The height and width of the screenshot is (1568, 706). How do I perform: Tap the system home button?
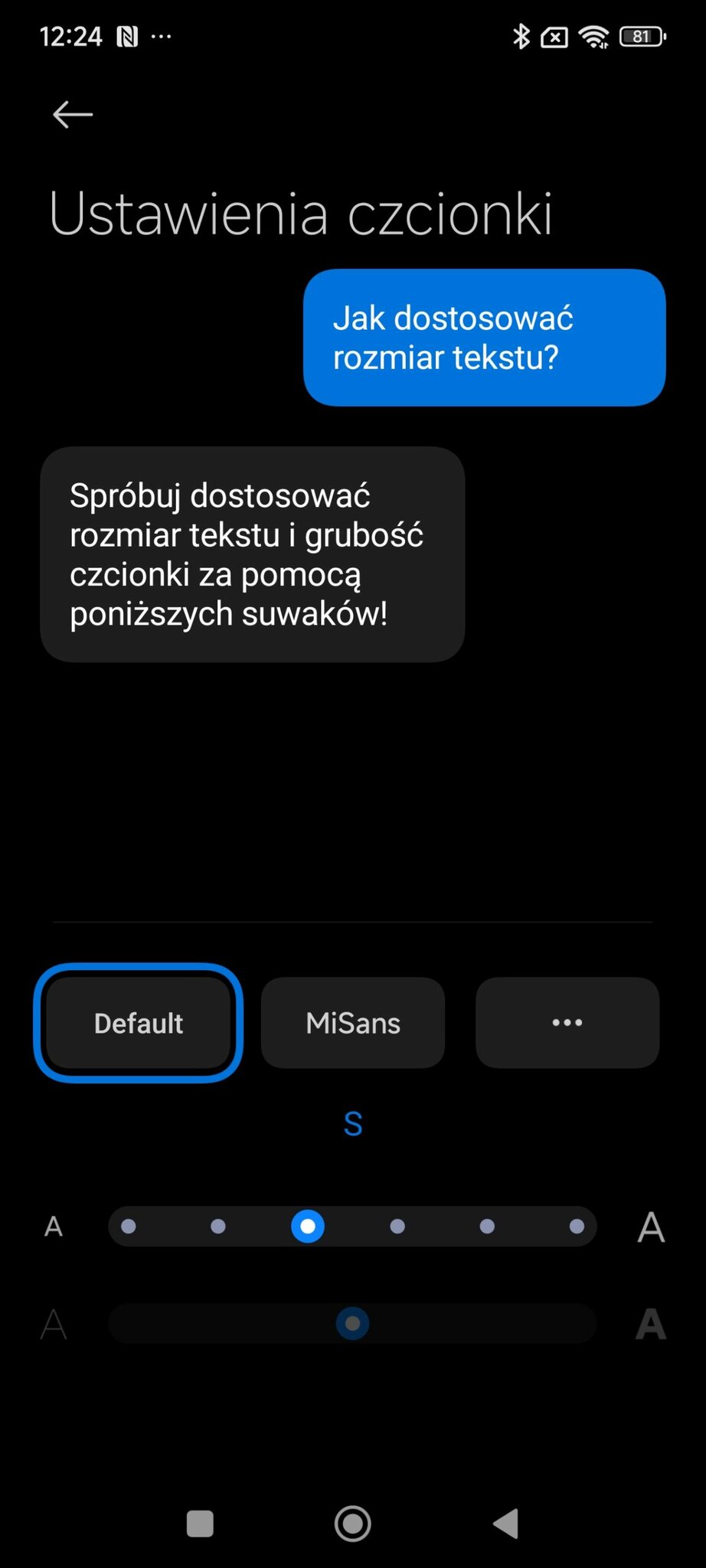pyautogui.click(x=353, y=1524)
